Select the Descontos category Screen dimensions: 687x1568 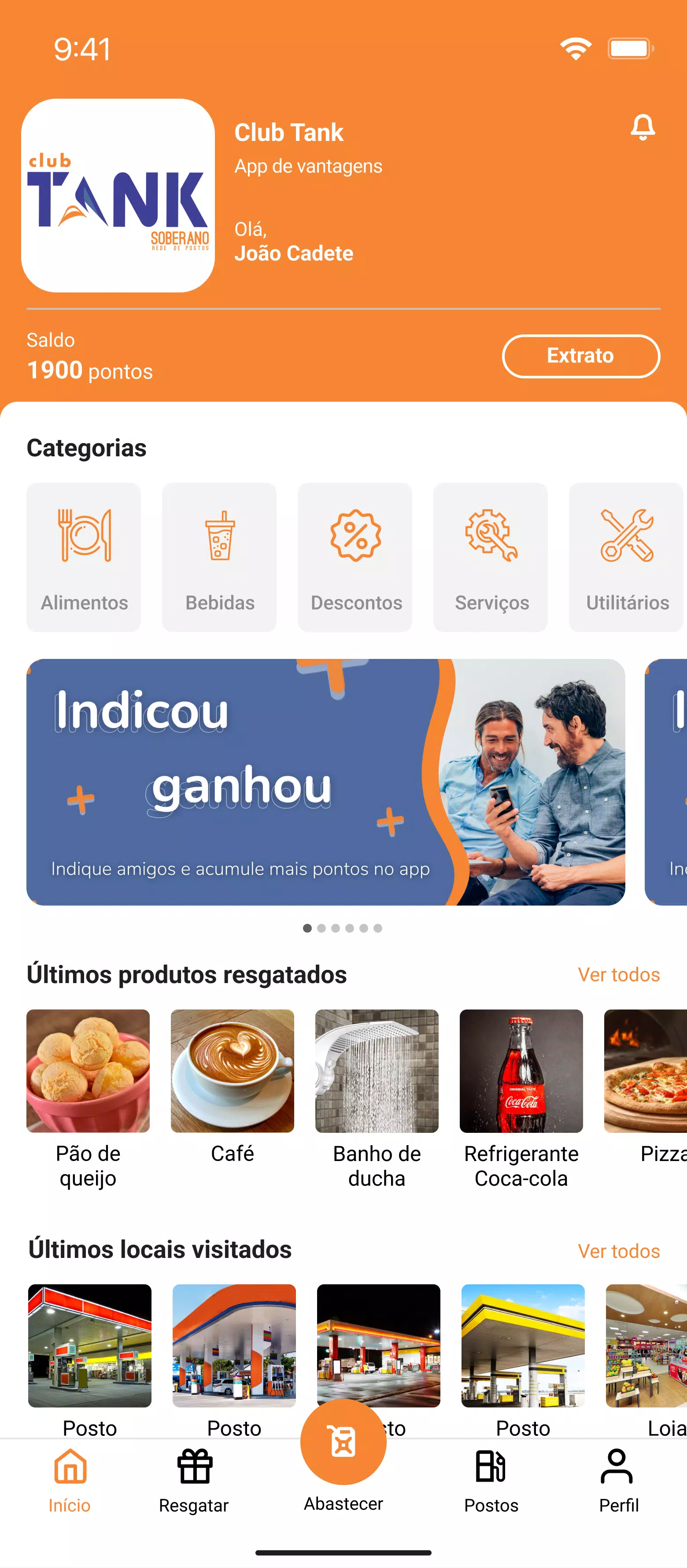pyautogui.click(x=355, y=557)
